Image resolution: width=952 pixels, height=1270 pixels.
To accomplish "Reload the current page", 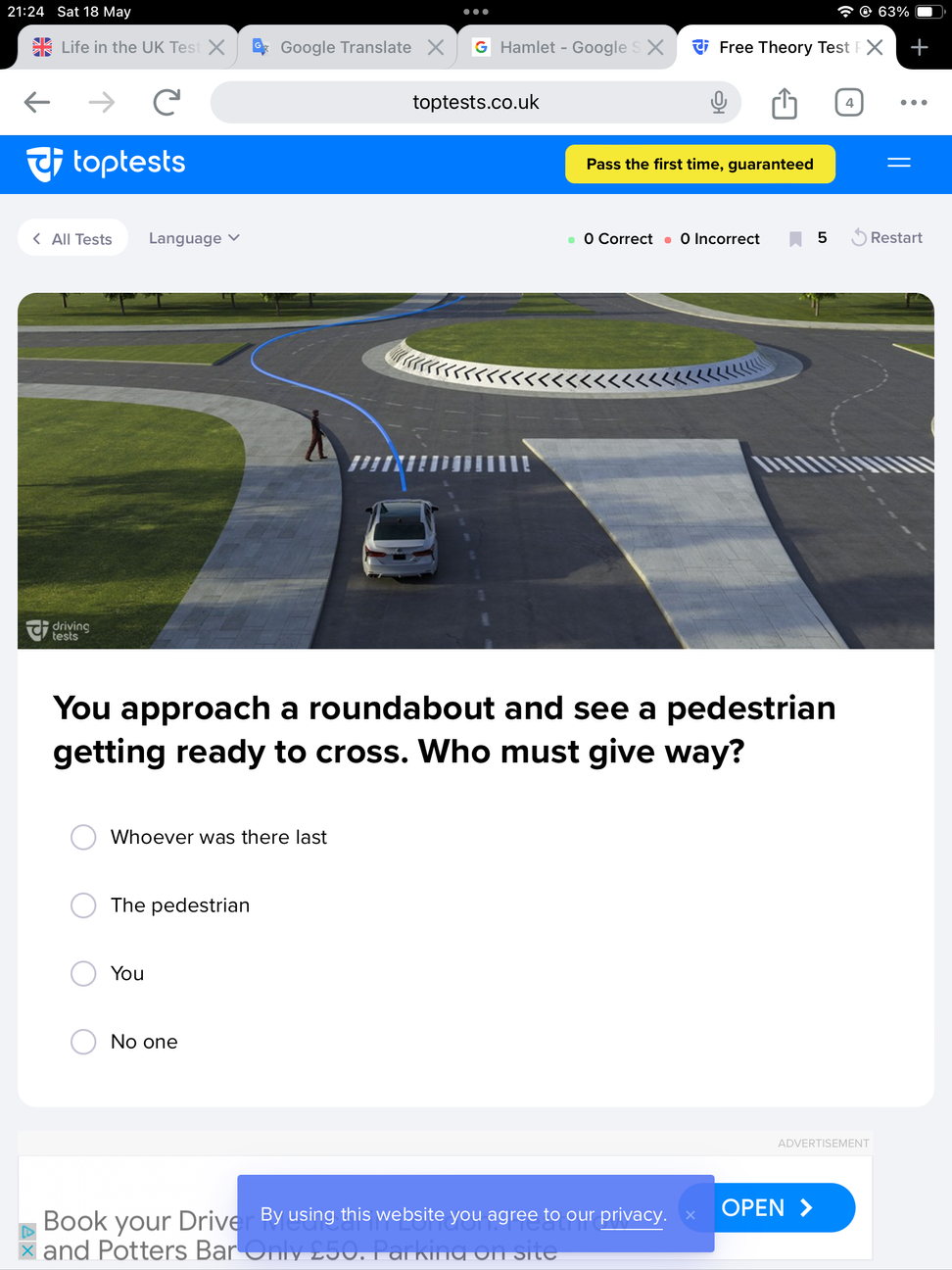I will tap(167, 102).
